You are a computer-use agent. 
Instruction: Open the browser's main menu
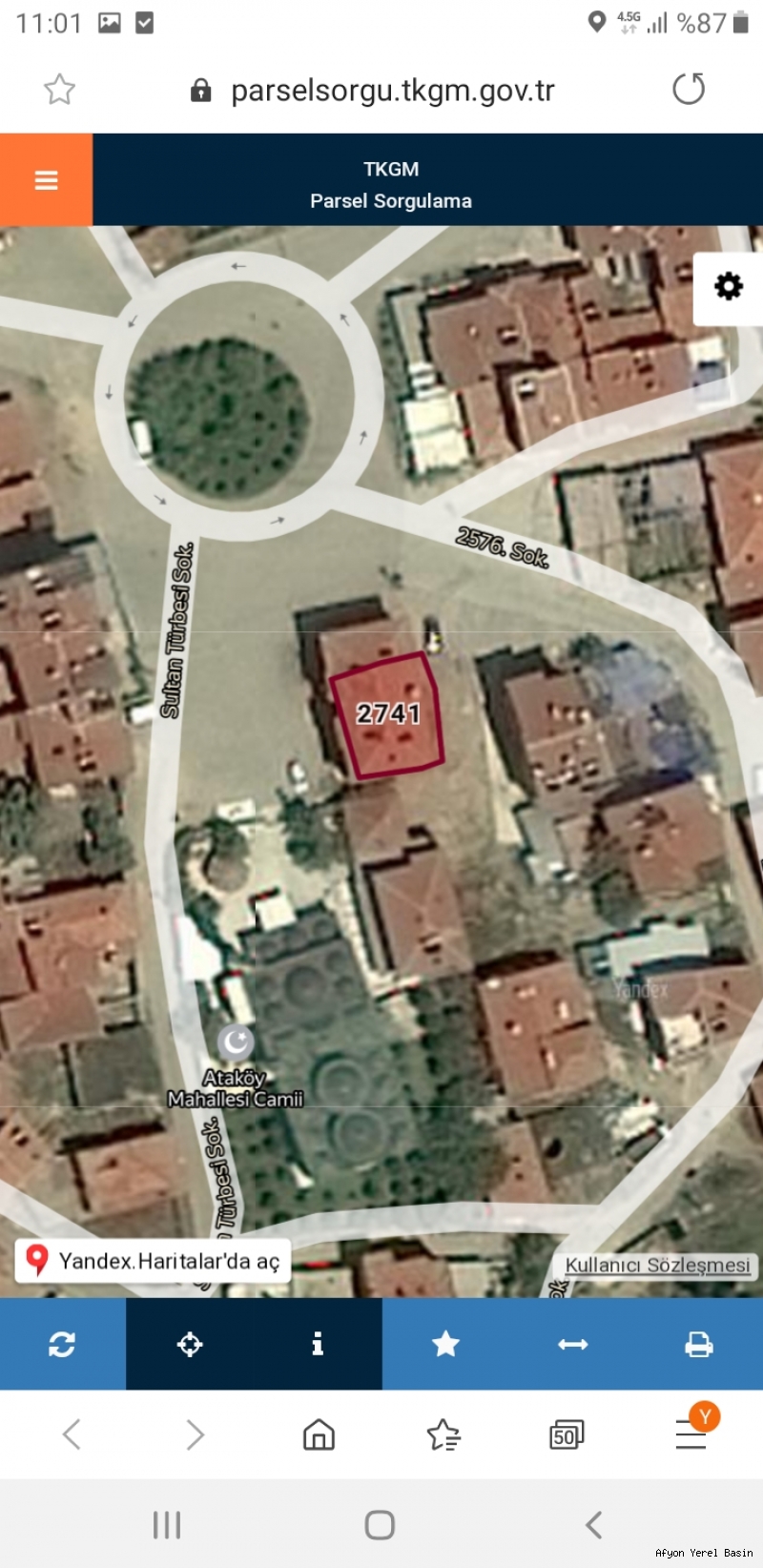click(691, 1434)
